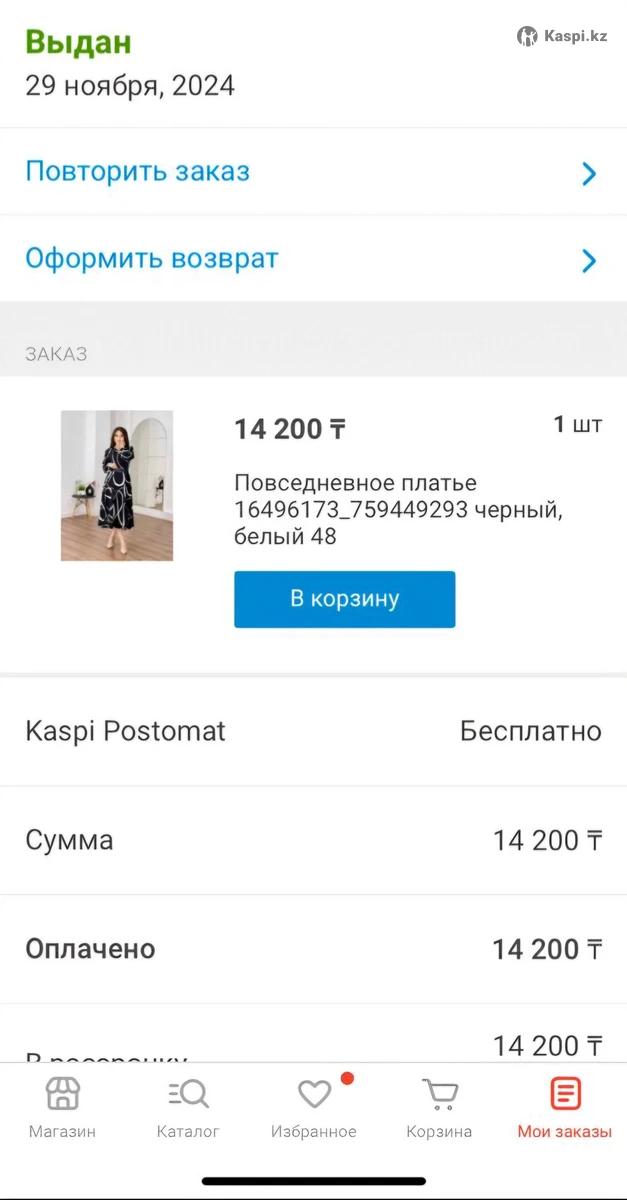Image resolution: width=627 pixels, height=1200 pixels.
Task: Switch to the Магазин tab
Action: tap(63, 1108)
